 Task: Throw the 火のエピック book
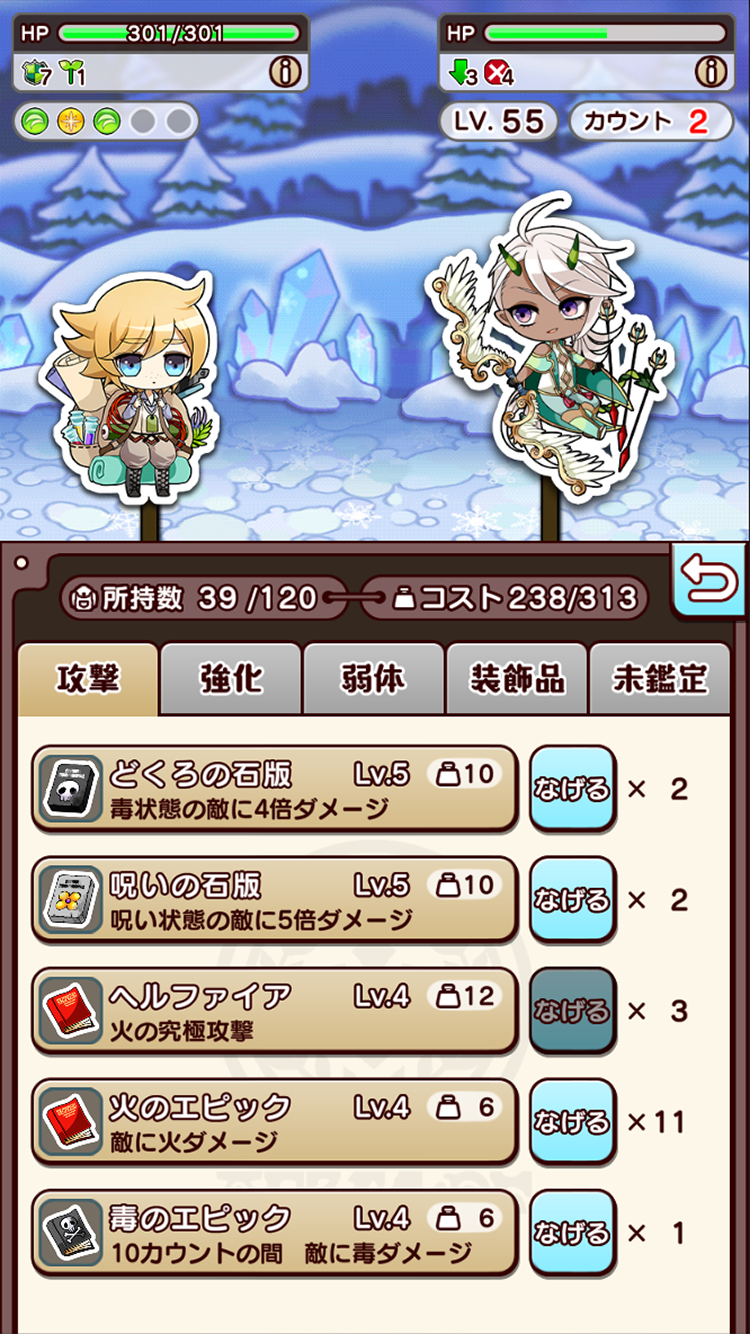[571, 1122]
